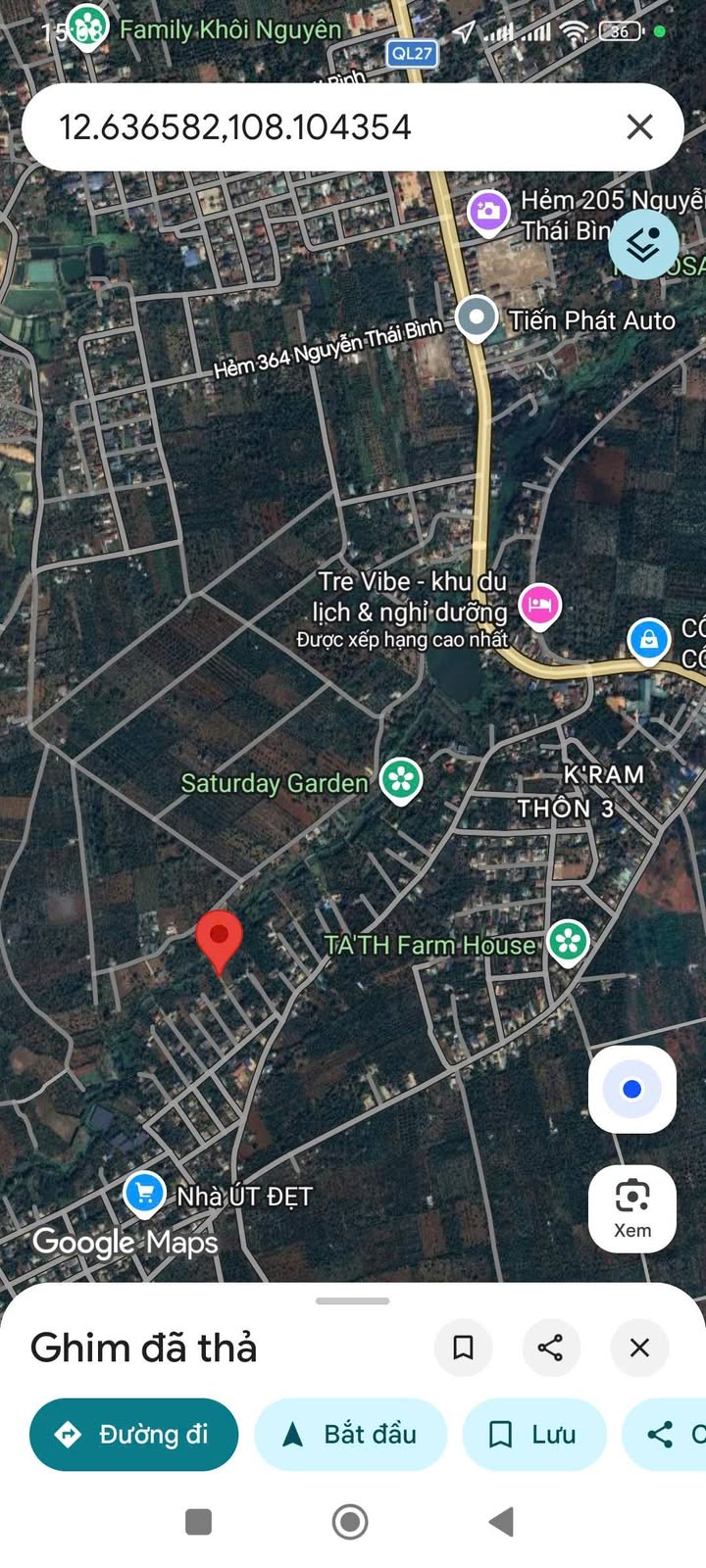Return to the home screen
Viewport: 706px width, 1568px height.
click(x=350, y=1521)
